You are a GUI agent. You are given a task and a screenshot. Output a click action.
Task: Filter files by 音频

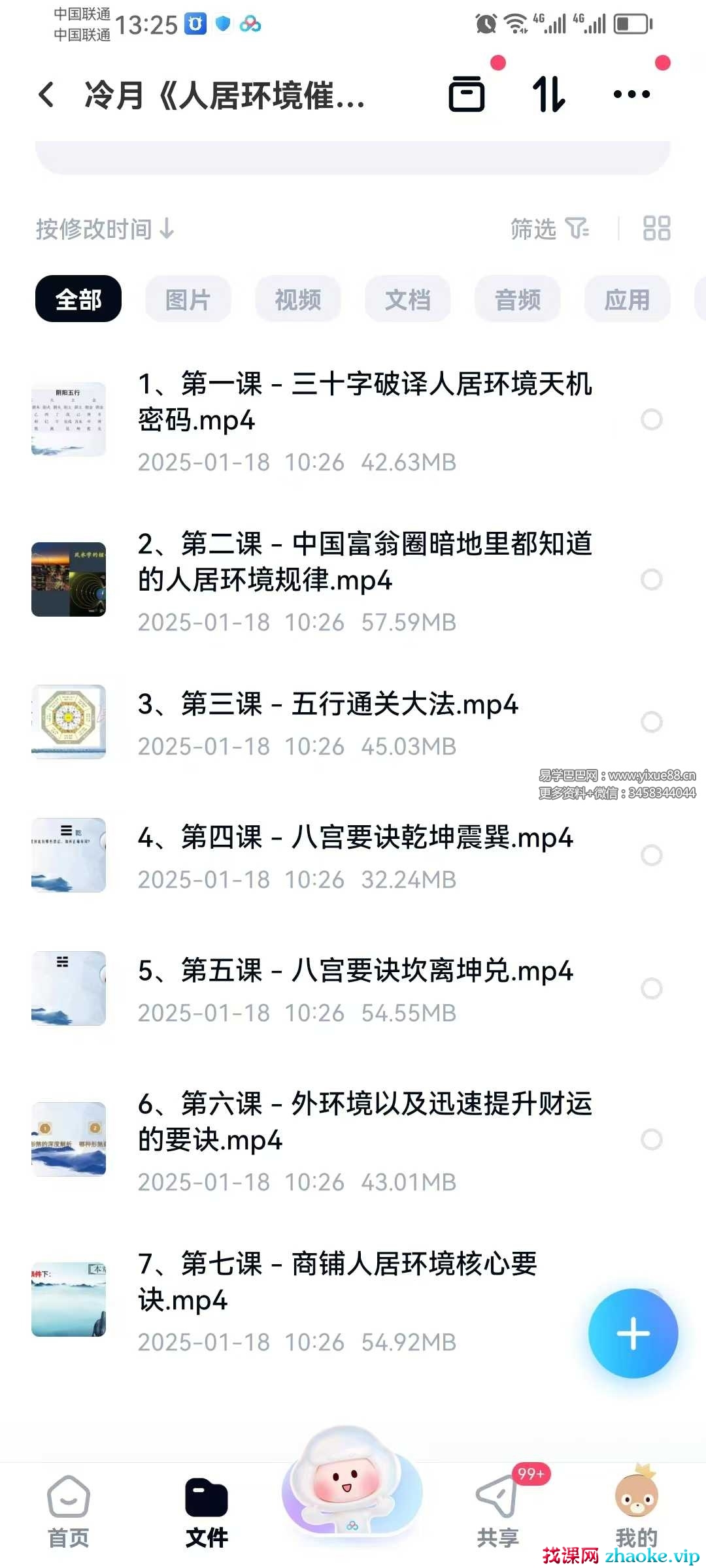point(517,299)
